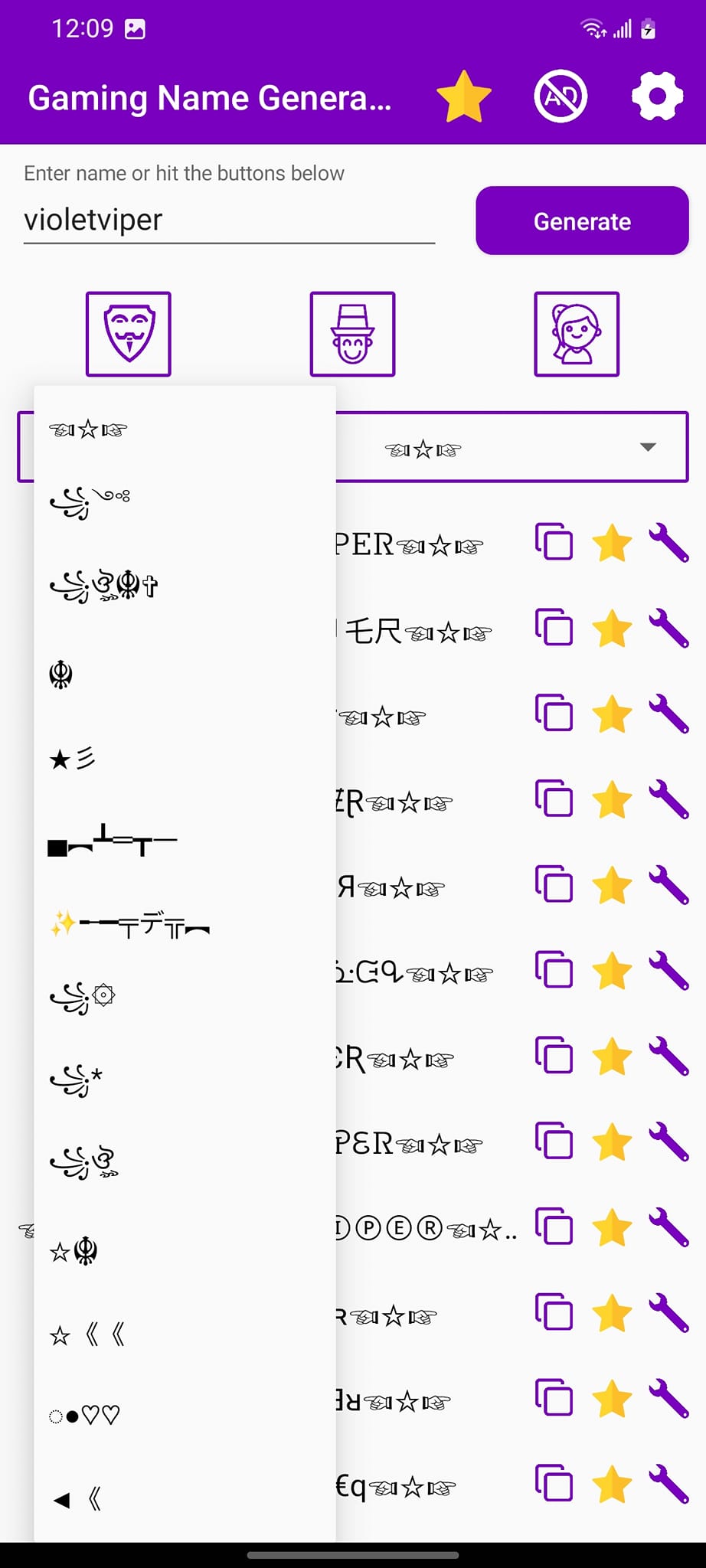Favorite the PƐR generated name
The width and height of the screenshot is (706, 1568).
point(612,1142)
